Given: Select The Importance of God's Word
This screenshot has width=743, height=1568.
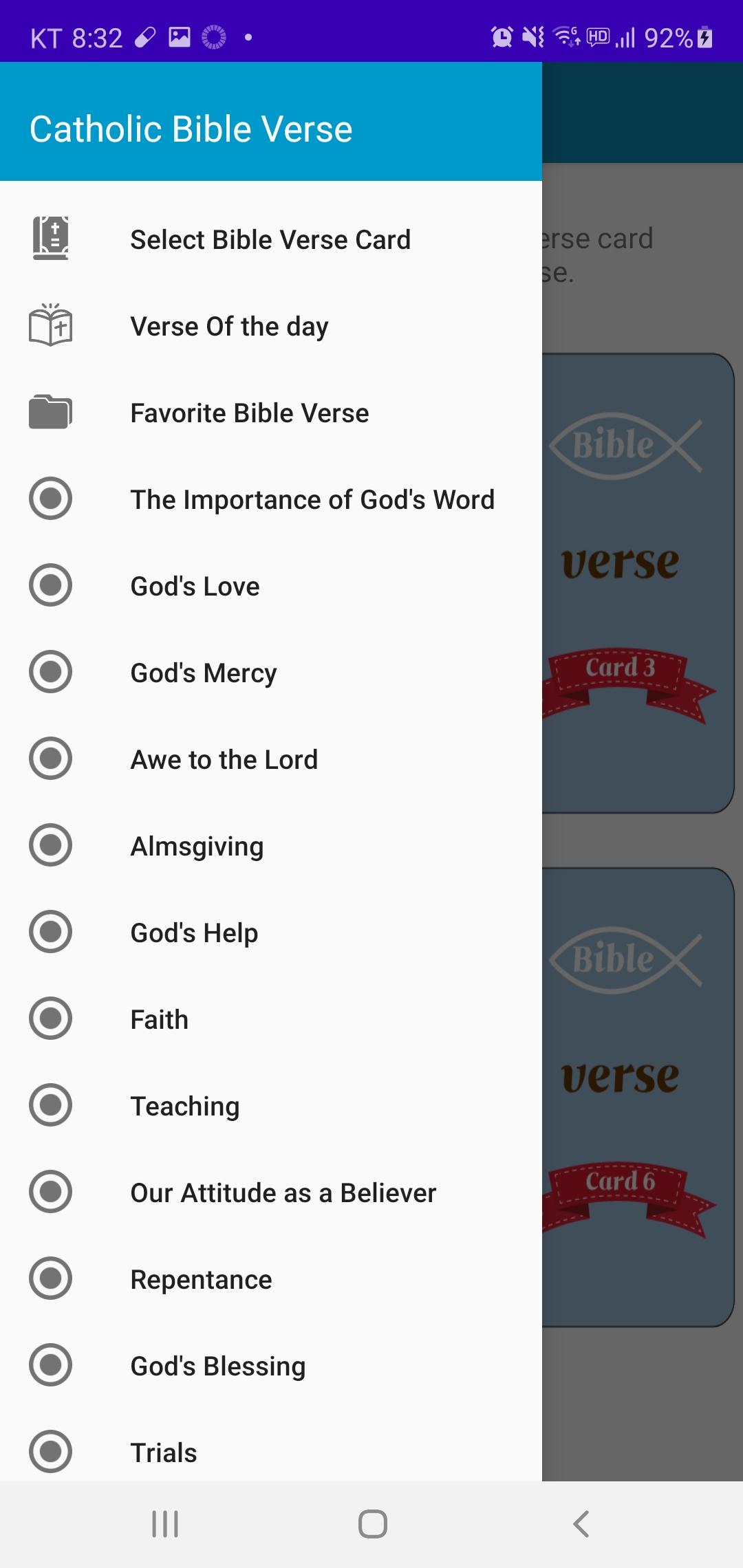Looking at the screenshot, I should tap(313, 499).
